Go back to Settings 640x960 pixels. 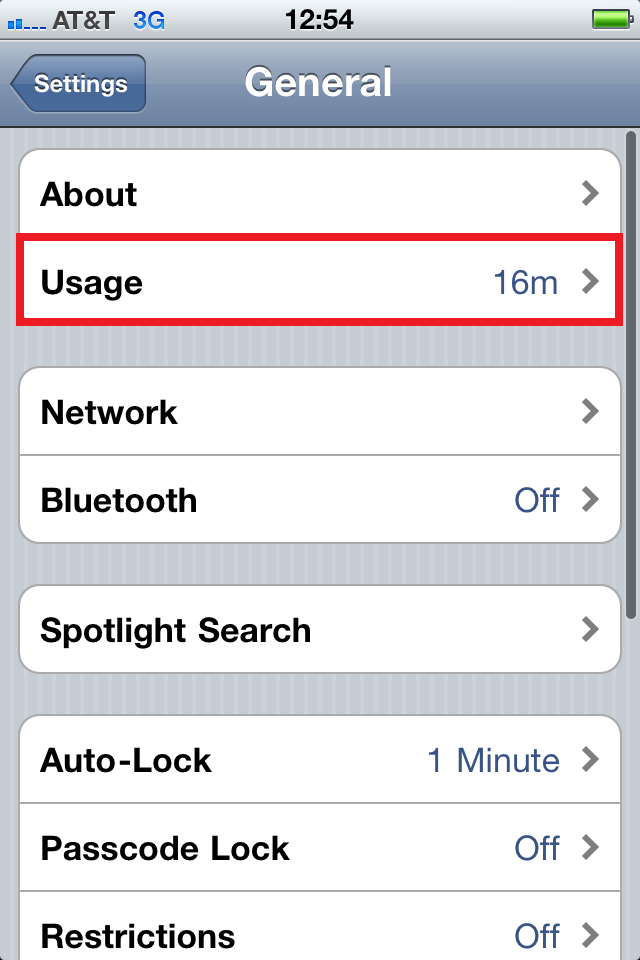coord(80,84)
